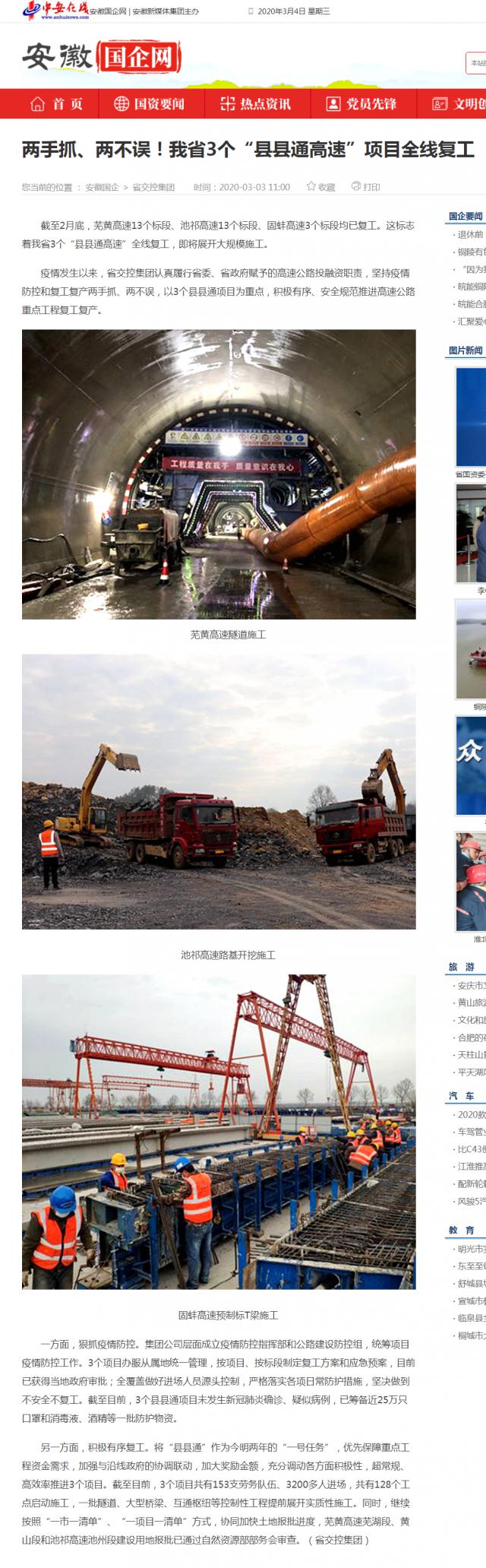Open the 省交控集团 breadcrumb link
The width and height of the screenshot is (486, 1568).
point(153,187)
